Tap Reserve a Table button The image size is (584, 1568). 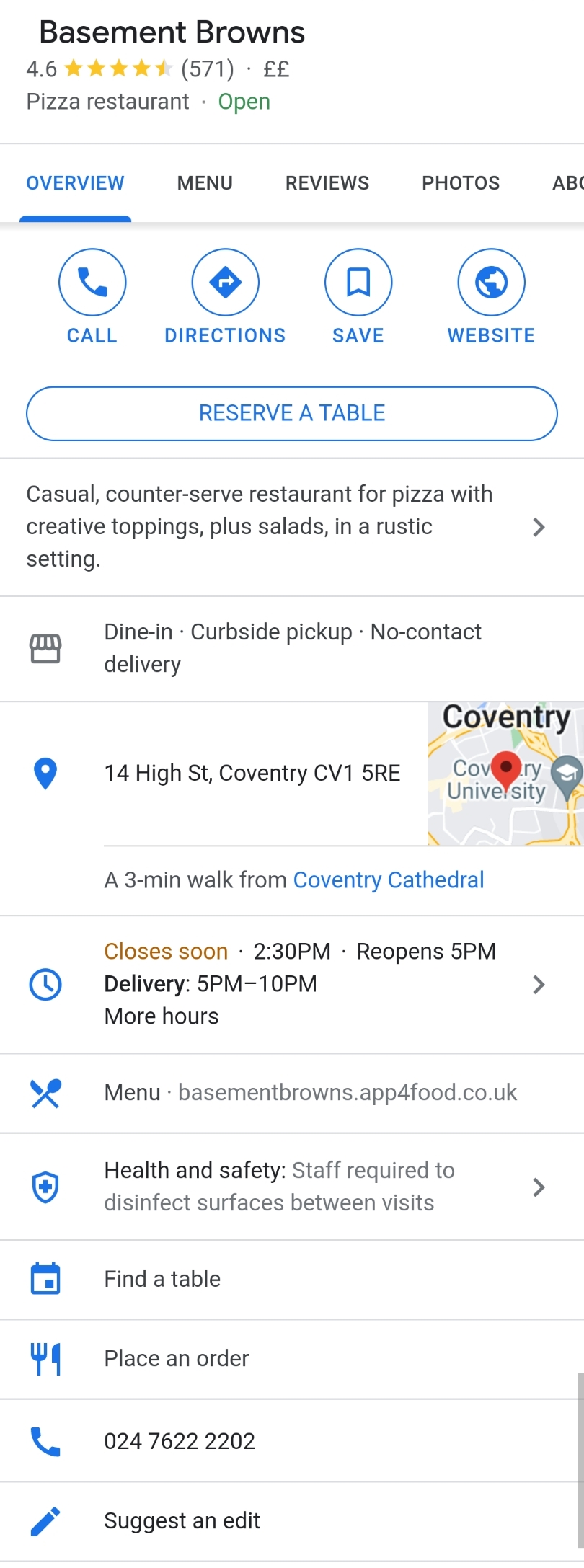coord(292,413)
